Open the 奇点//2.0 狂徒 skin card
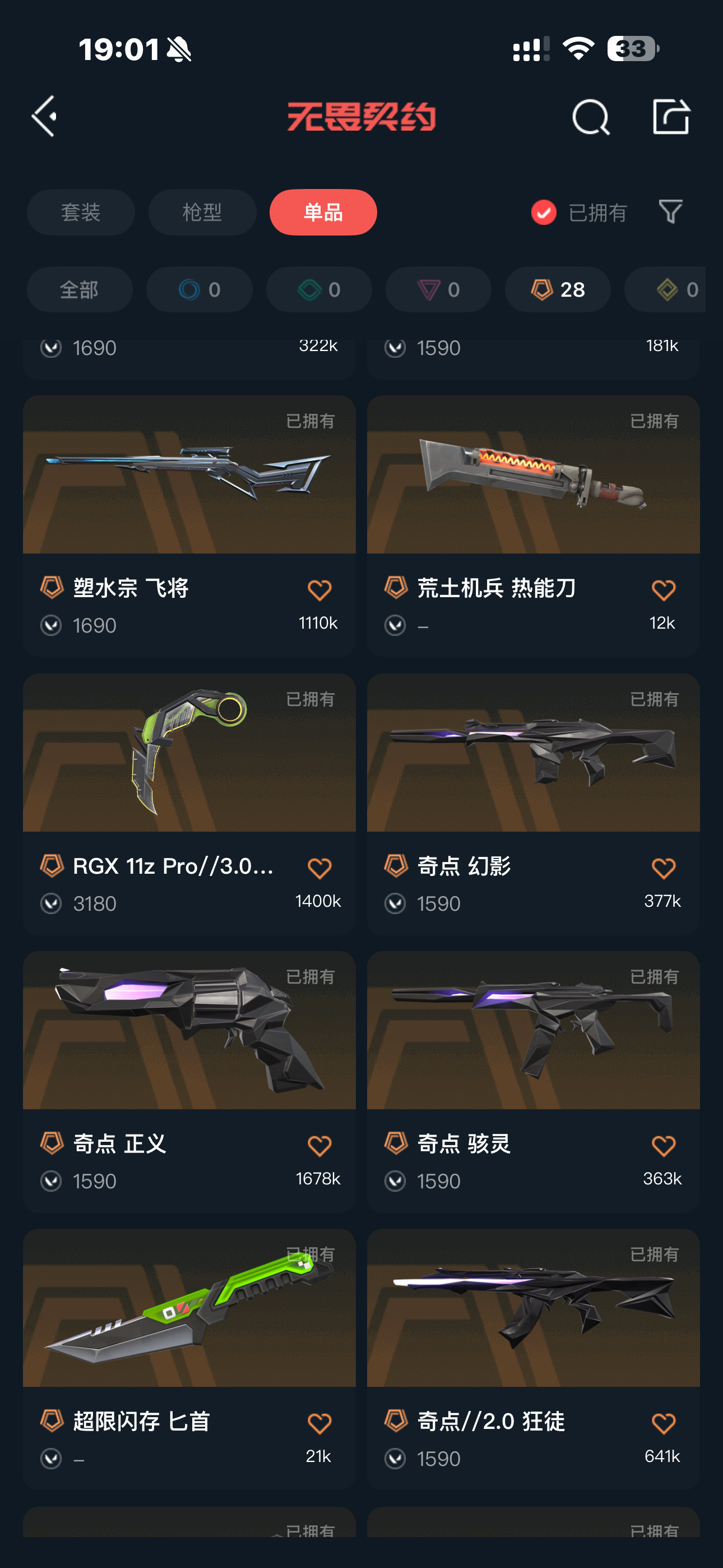This screenshot has width=723, height=1568. [x=533, y=1359]
